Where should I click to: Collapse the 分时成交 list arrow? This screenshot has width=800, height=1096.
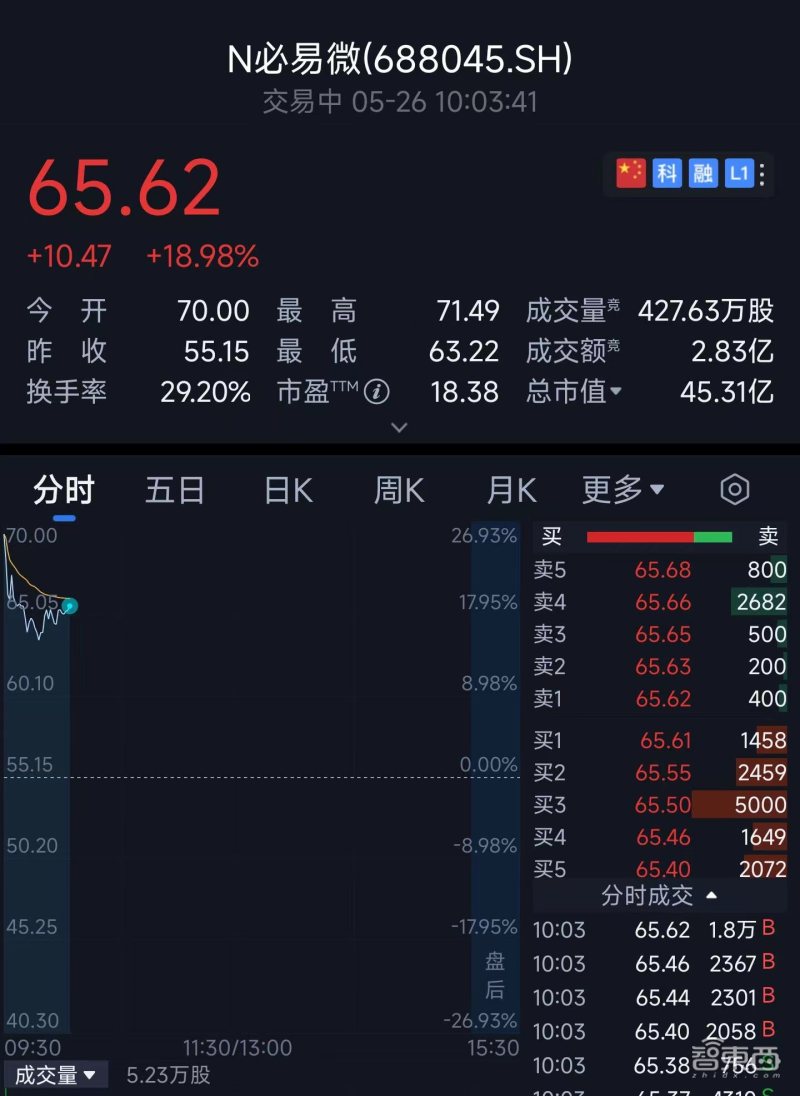click(x=710, y=896)
